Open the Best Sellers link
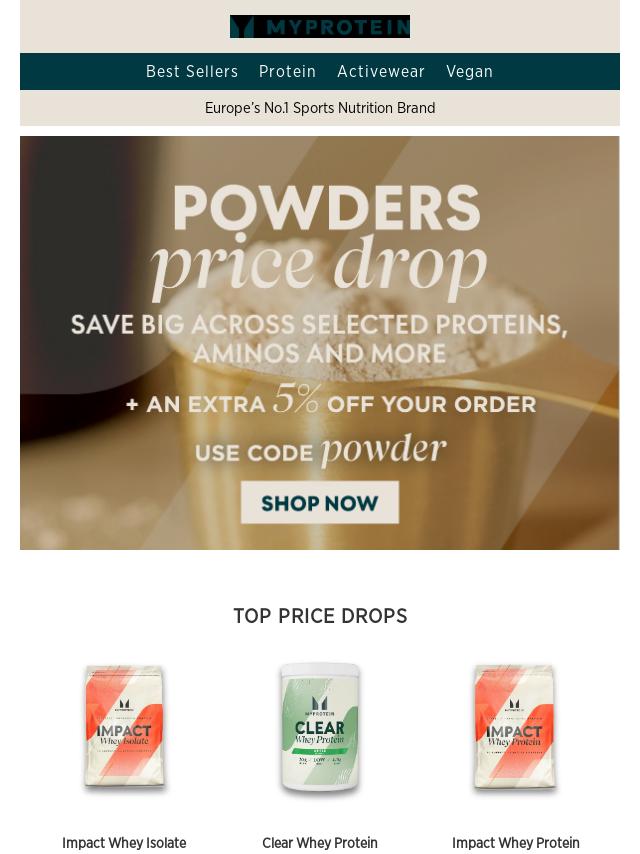The width and height of the screenshot is (640, 854). coord(192,71)
